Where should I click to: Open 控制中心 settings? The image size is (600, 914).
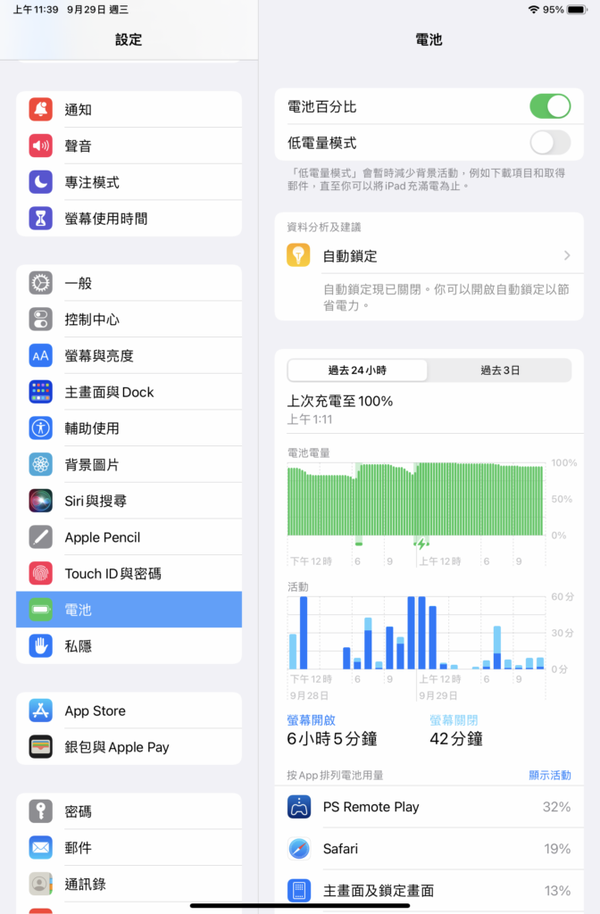[129, 319]
